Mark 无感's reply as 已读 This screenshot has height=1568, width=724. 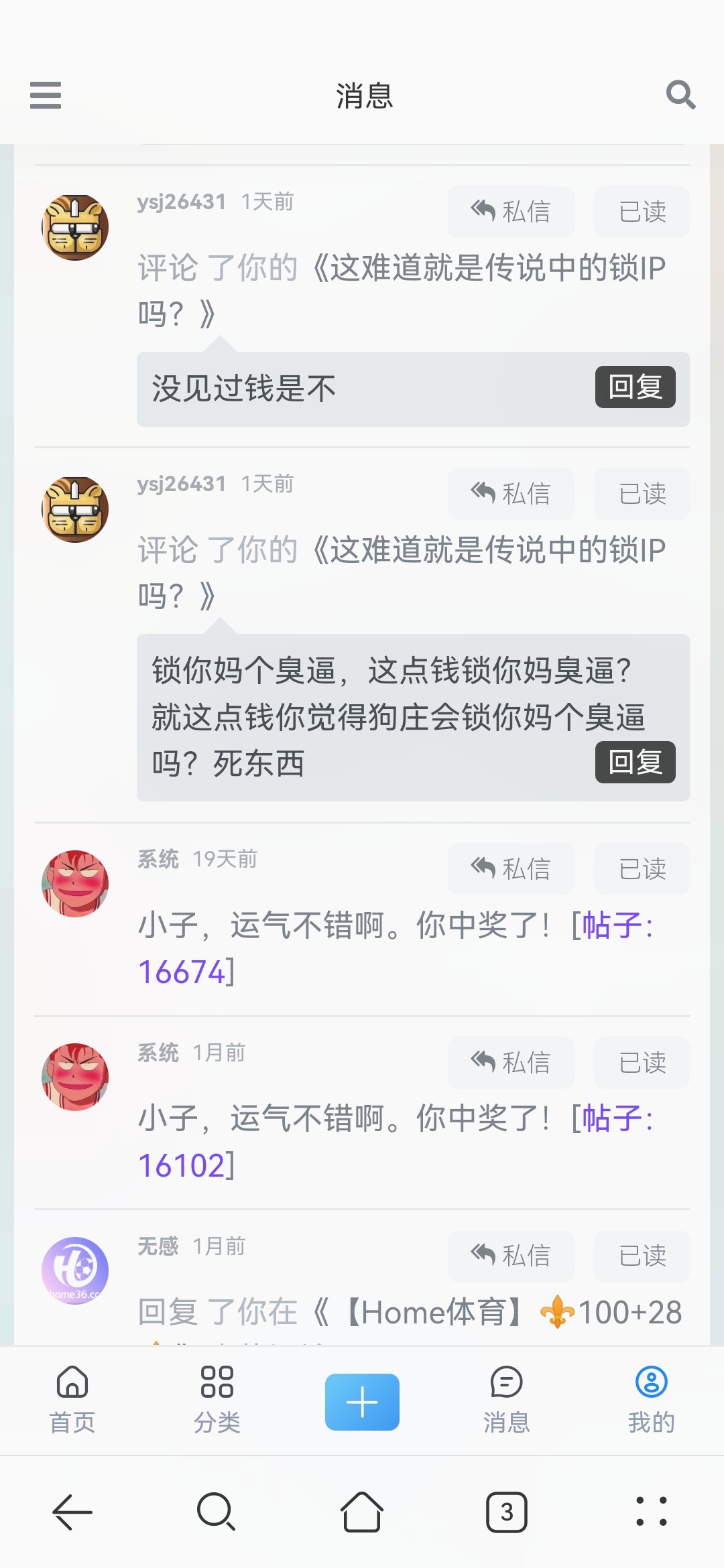pos(642,1256)
